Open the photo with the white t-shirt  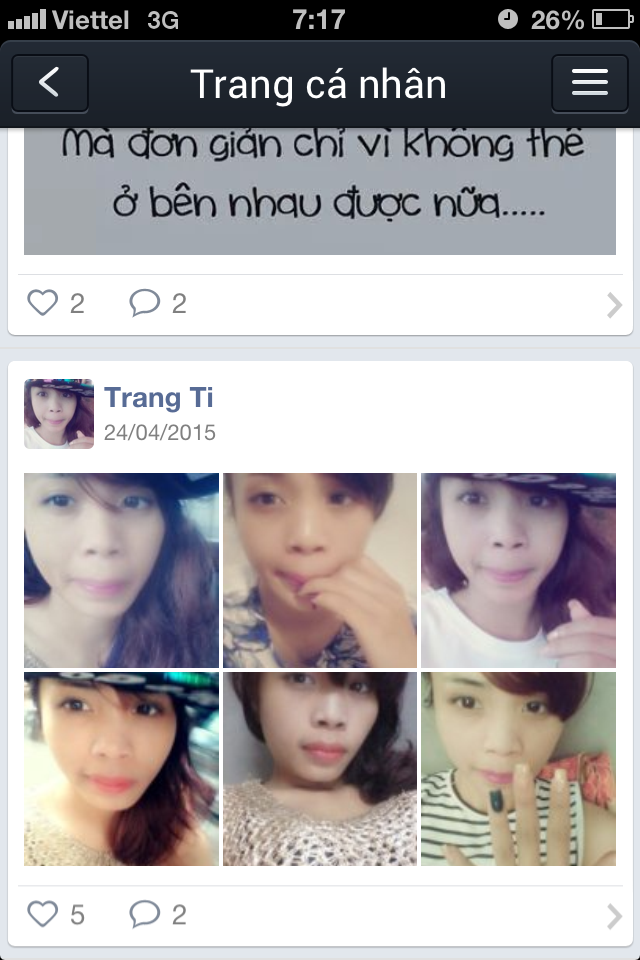point(518,570)
